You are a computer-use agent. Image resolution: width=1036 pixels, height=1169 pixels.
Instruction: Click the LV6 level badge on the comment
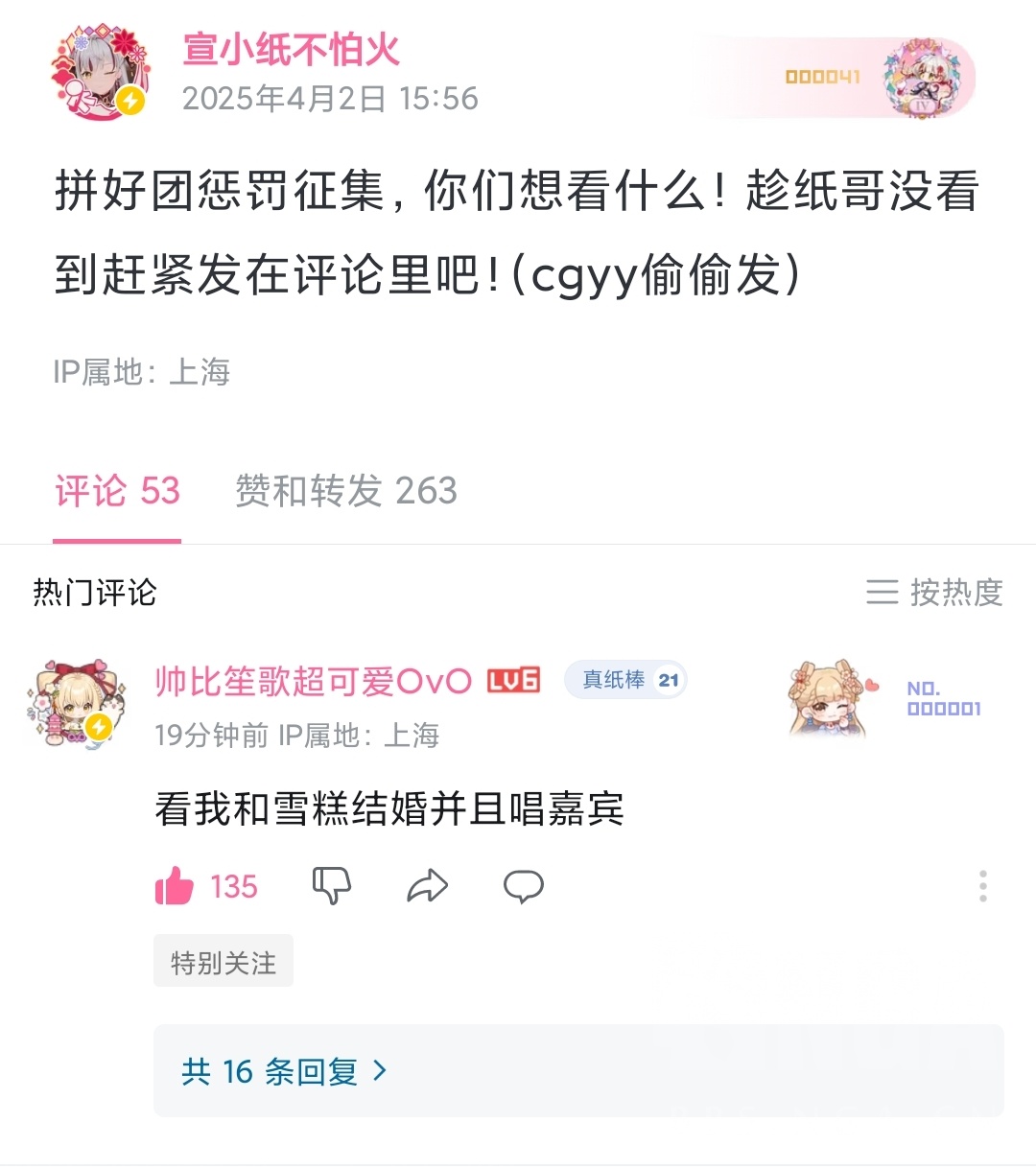coord(511,679)
